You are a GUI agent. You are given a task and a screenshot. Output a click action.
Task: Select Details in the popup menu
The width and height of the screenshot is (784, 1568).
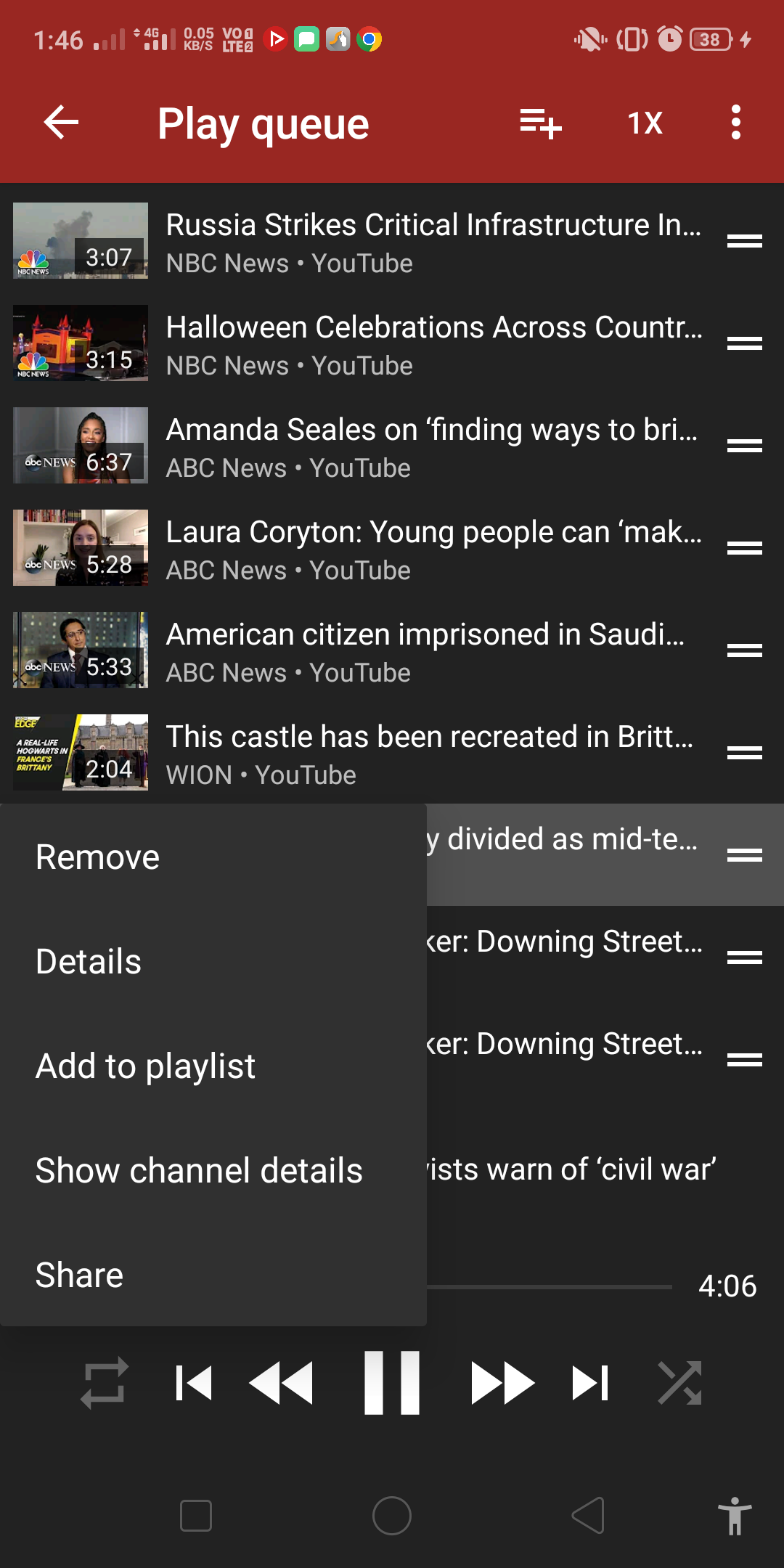point(88,961)
